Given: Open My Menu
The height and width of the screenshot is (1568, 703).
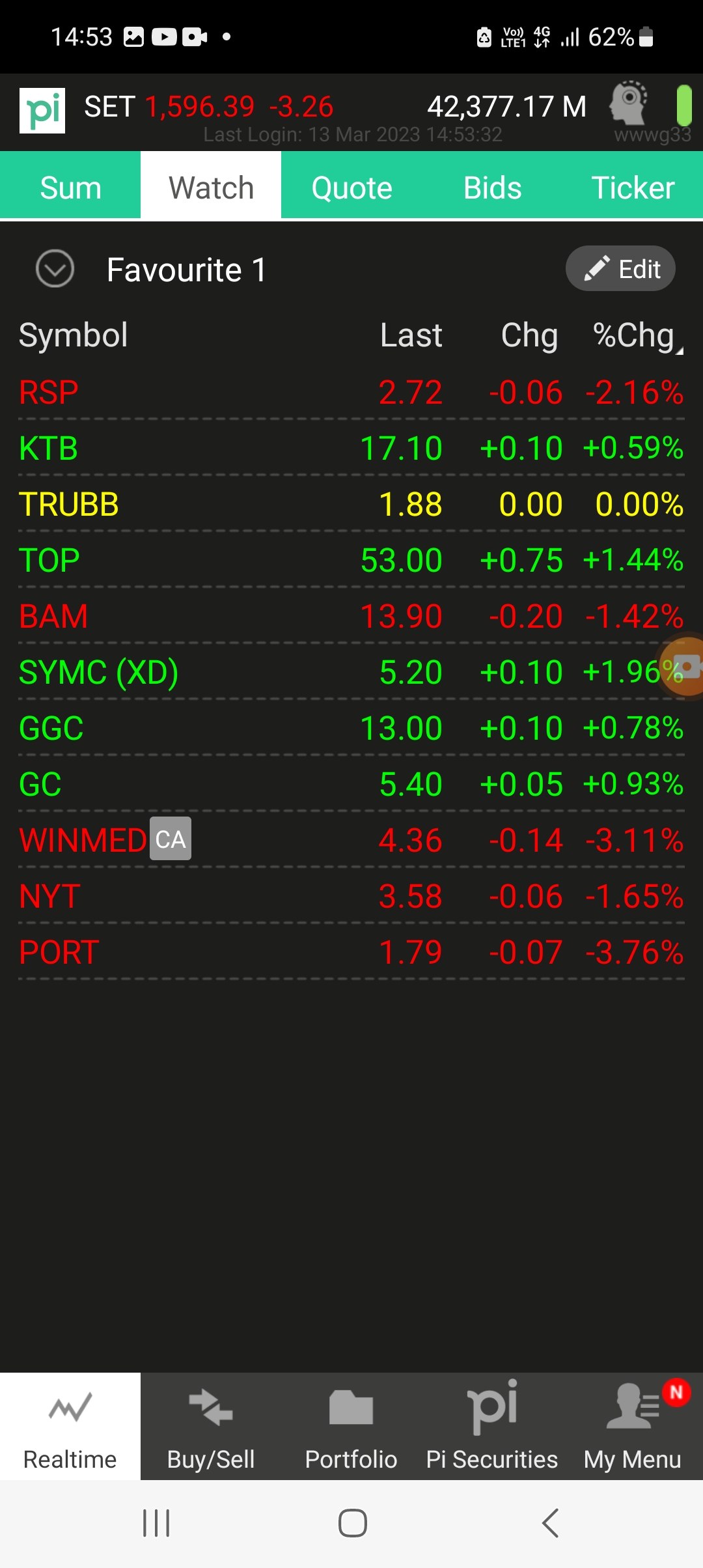Looking at the screenshot, I should coord(633,1426).
